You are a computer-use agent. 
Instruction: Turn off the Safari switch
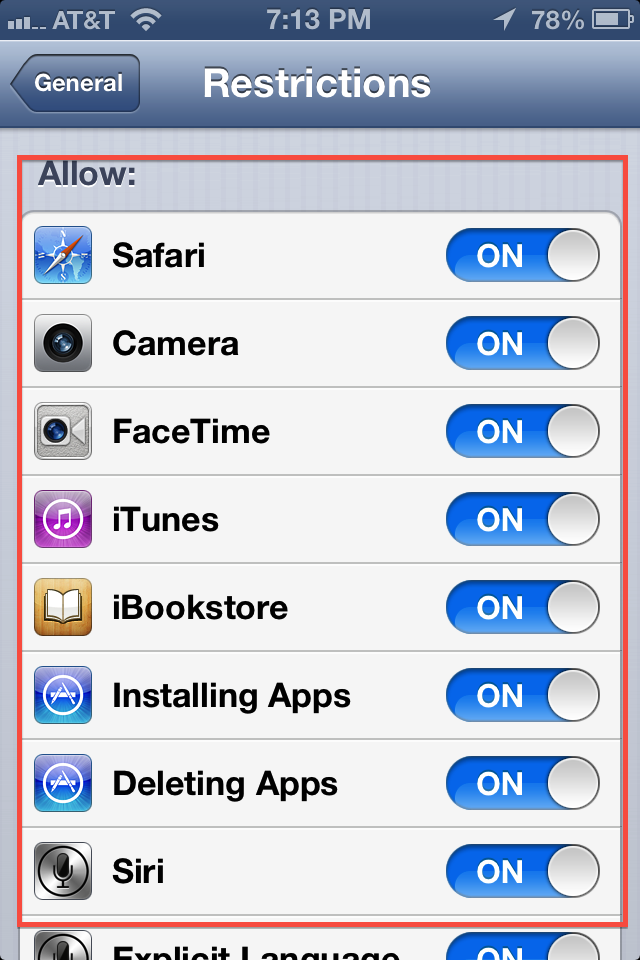pyautogui.click(x=522, y=256)
